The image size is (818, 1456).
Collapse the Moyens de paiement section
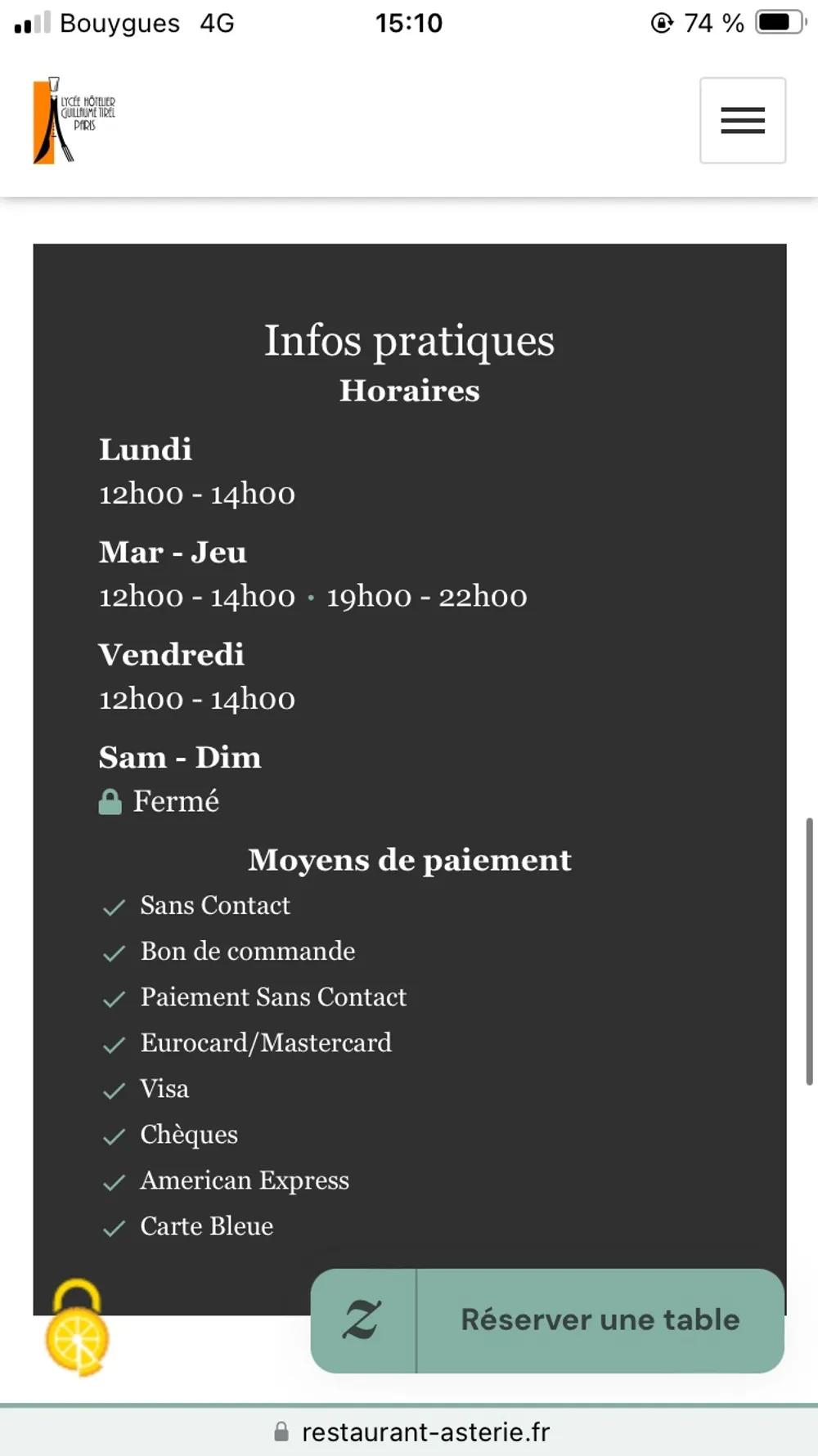tap(409, 860)
